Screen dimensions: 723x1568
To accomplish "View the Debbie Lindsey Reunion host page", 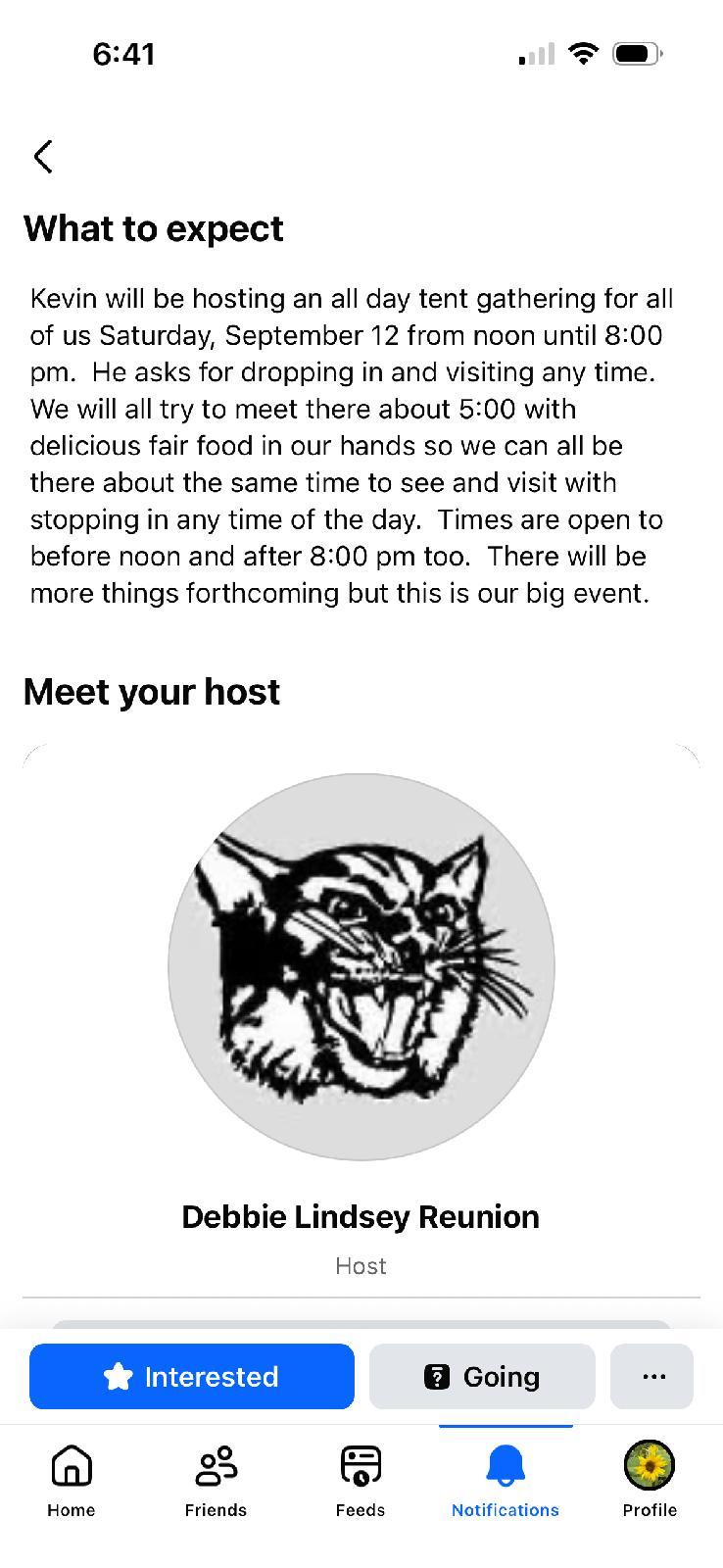I will [361, 1216].
